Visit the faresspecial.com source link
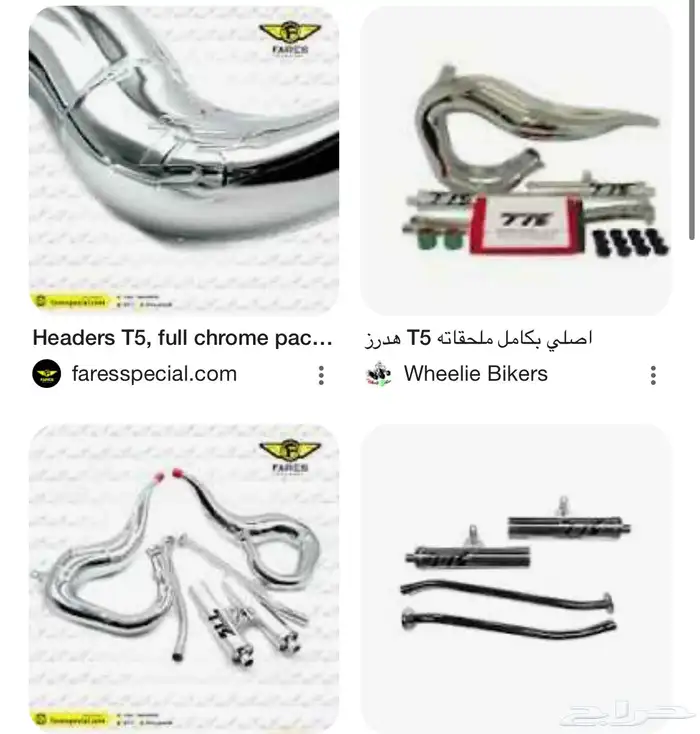 154,374
